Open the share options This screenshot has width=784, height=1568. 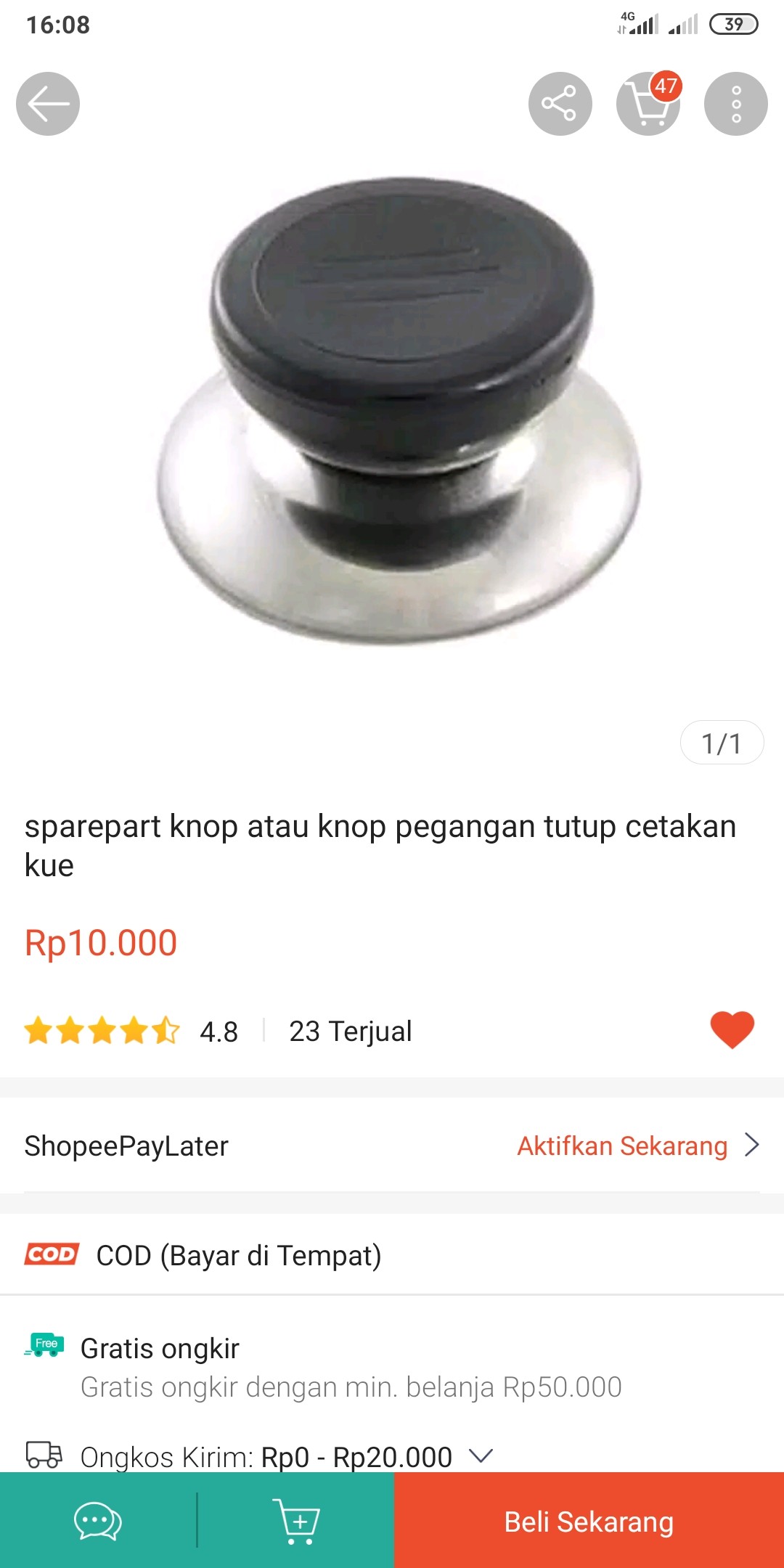click(560, 104)
